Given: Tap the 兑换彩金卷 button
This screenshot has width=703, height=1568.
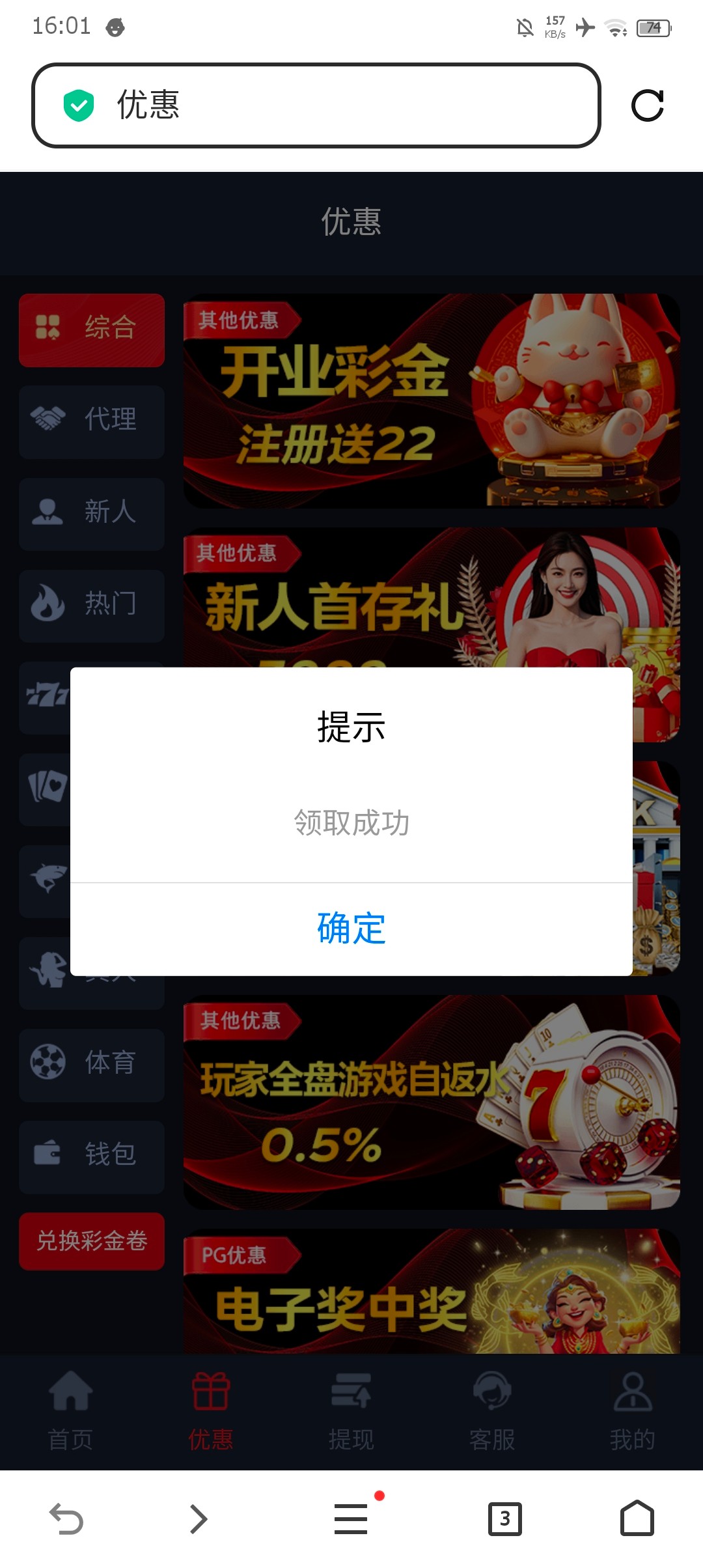Looking at the screenshot, I should [x=92, y=1241].
